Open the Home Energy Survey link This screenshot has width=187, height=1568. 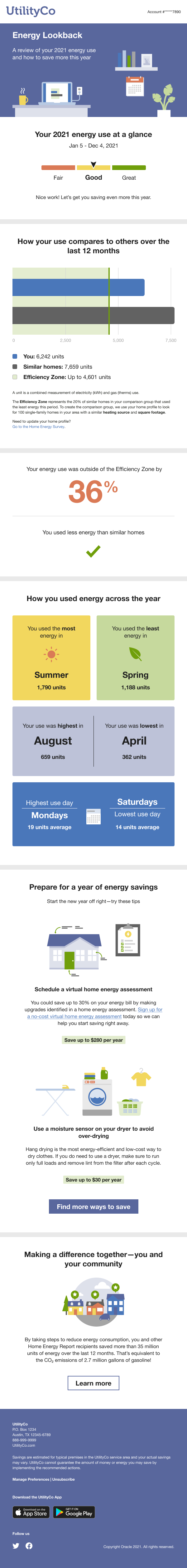[38, 427]
